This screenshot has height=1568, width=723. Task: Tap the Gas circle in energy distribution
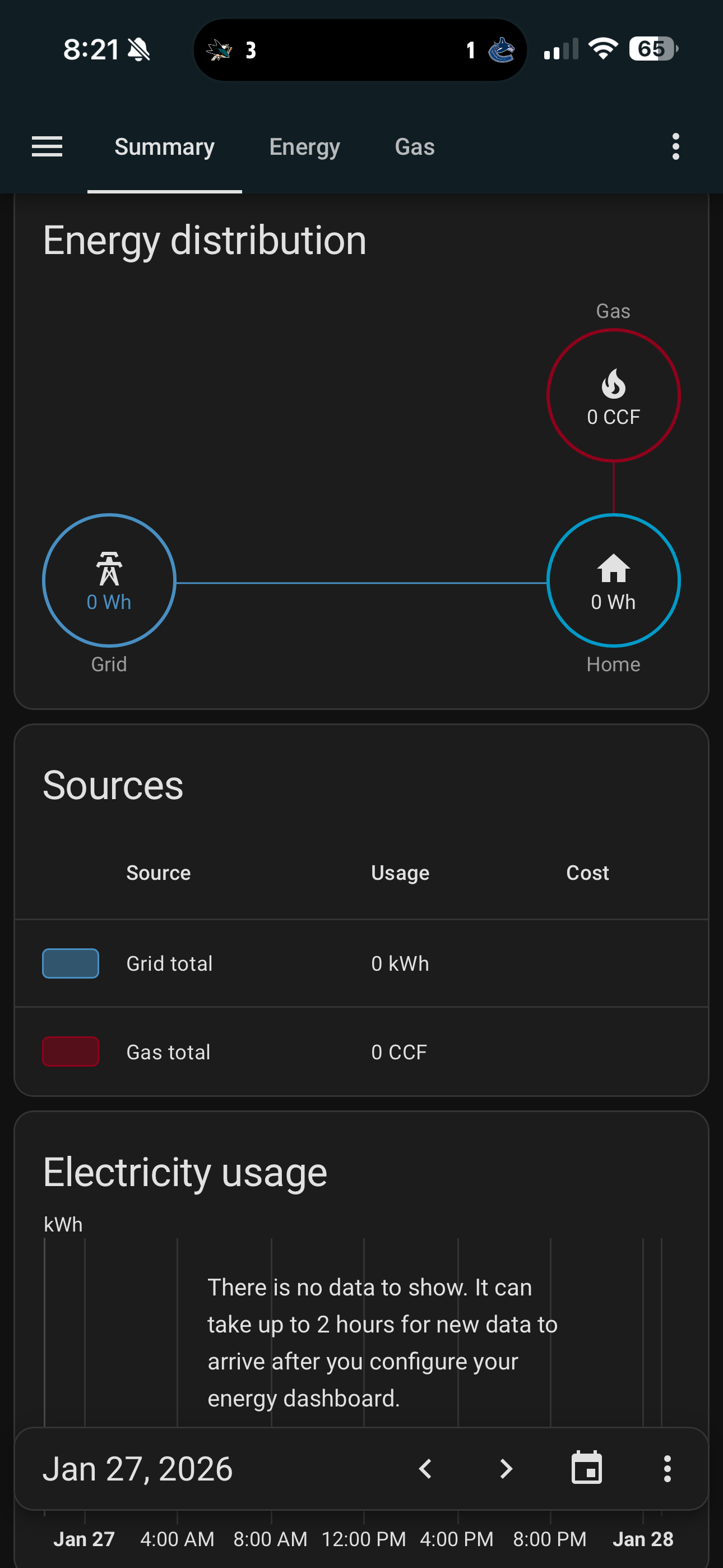pos(613,395)
